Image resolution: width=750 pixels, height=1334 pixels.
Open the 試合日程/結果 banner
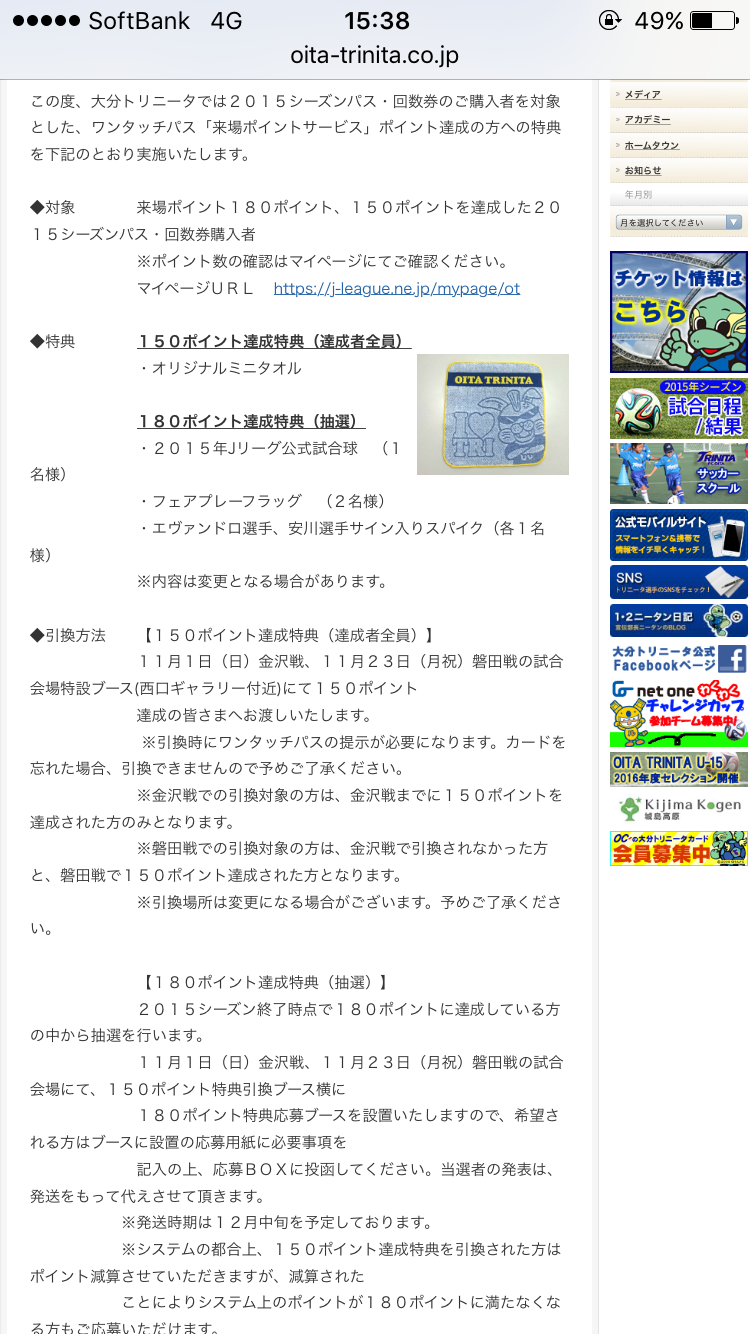coord(679,408)
